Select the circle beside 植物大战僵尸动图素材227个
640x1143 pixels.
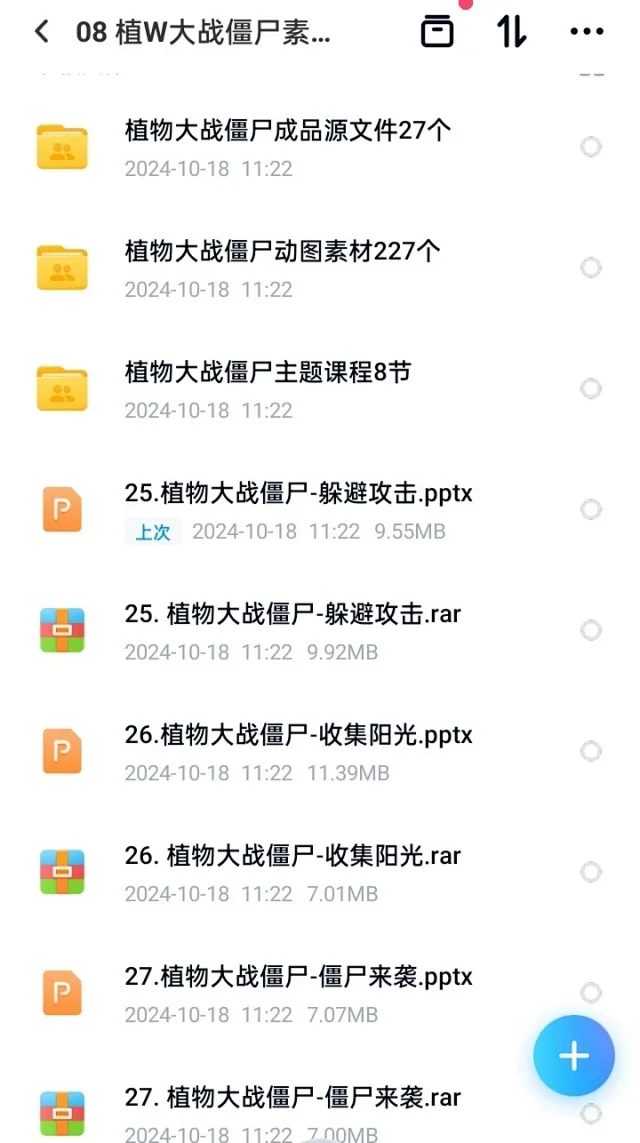[x=590, y=268]
